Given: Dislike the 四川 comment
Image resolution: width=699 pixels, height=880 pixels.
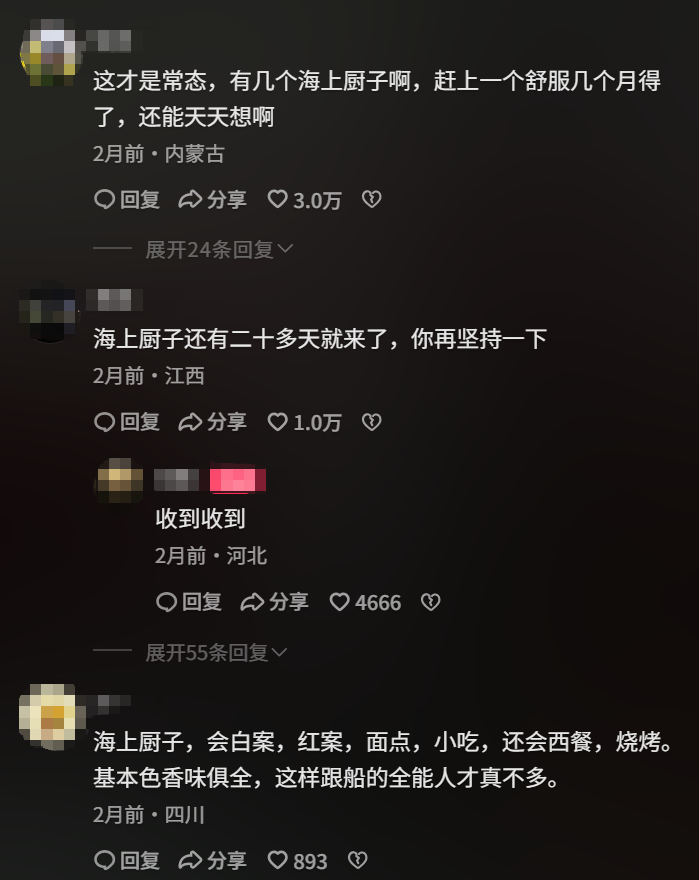Looking at the screenshot, I should coord(357,860).
